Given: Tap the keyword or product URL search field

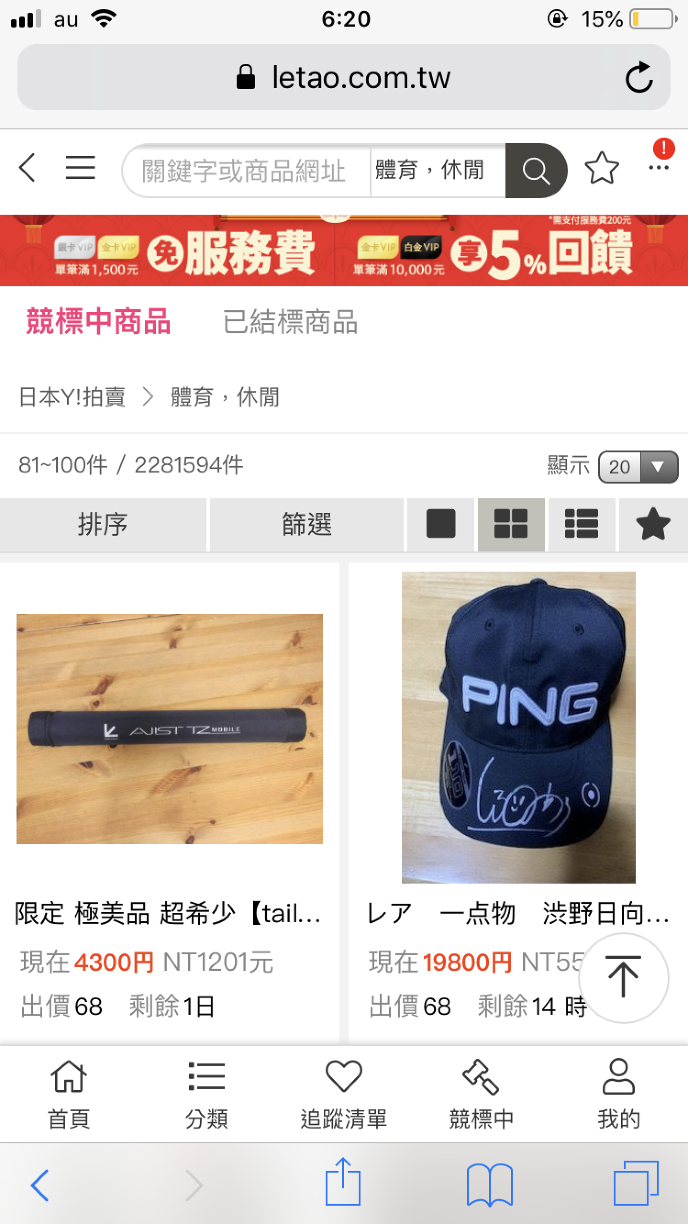Looking at the screenshot, I should pyautogui.click(x=245, y=171).
